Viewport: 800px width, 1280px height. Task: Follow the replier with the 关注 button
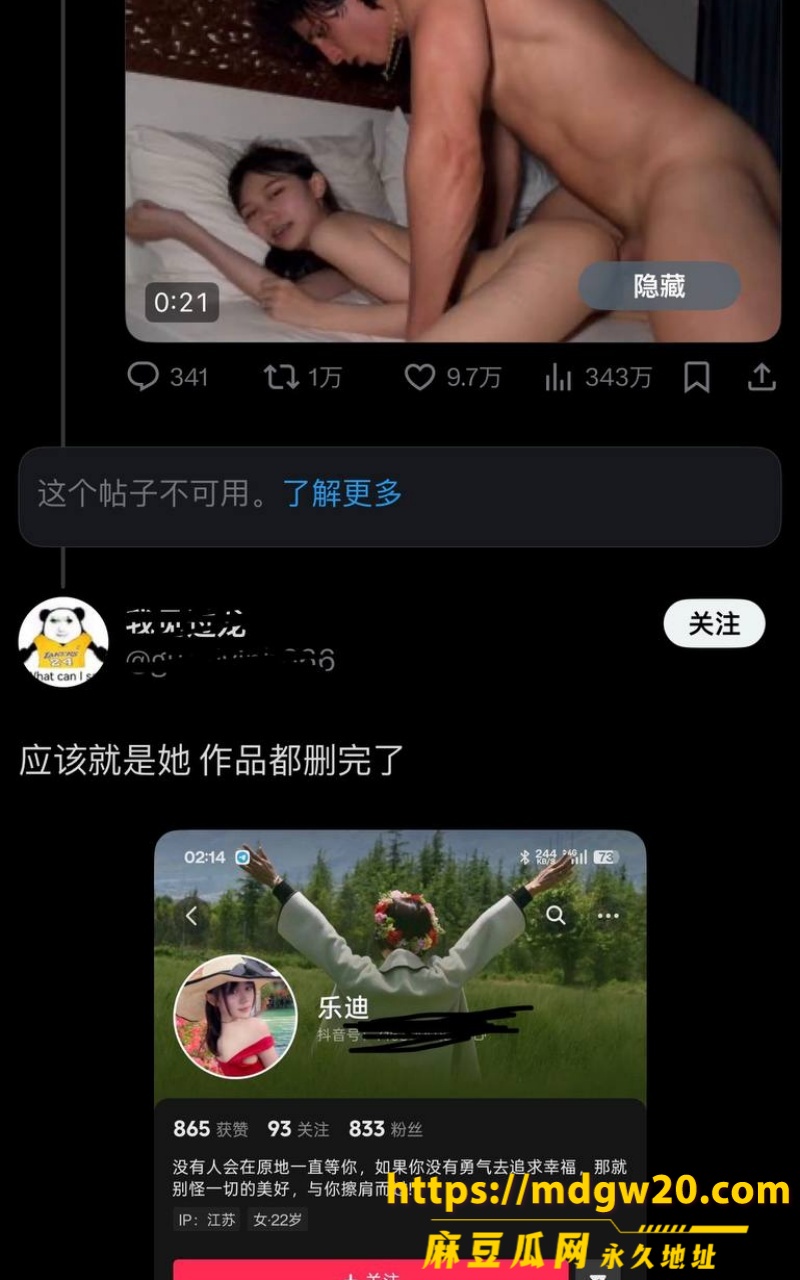714,624
